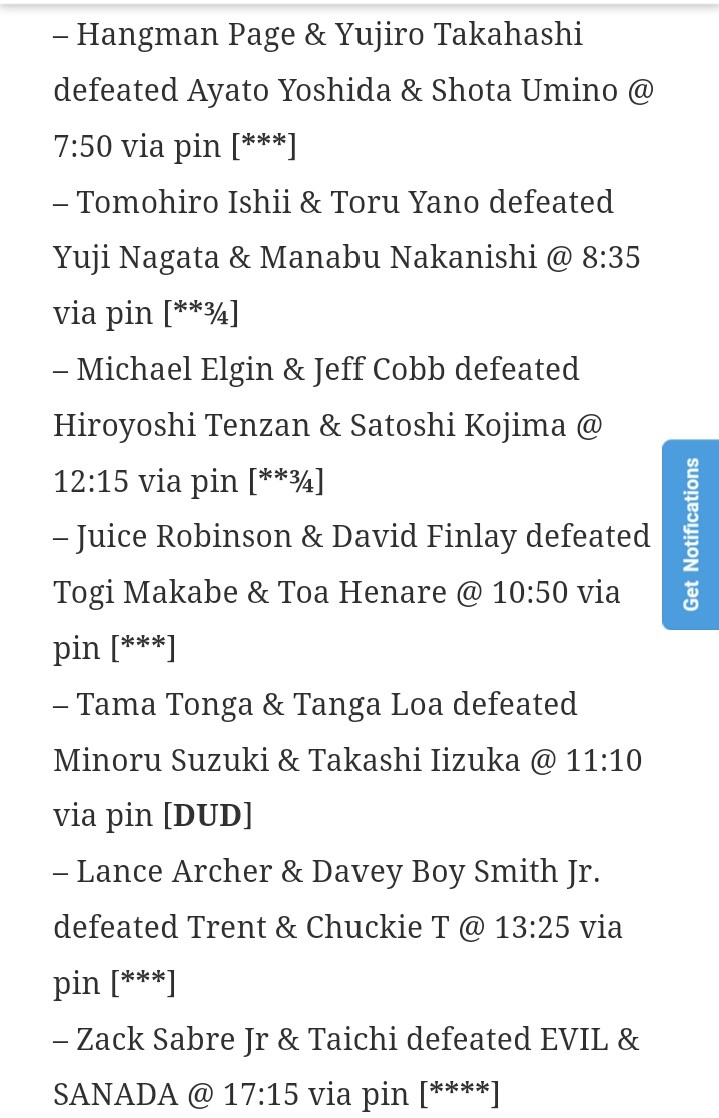Open the Get Notifications side tab

[690, 534]
